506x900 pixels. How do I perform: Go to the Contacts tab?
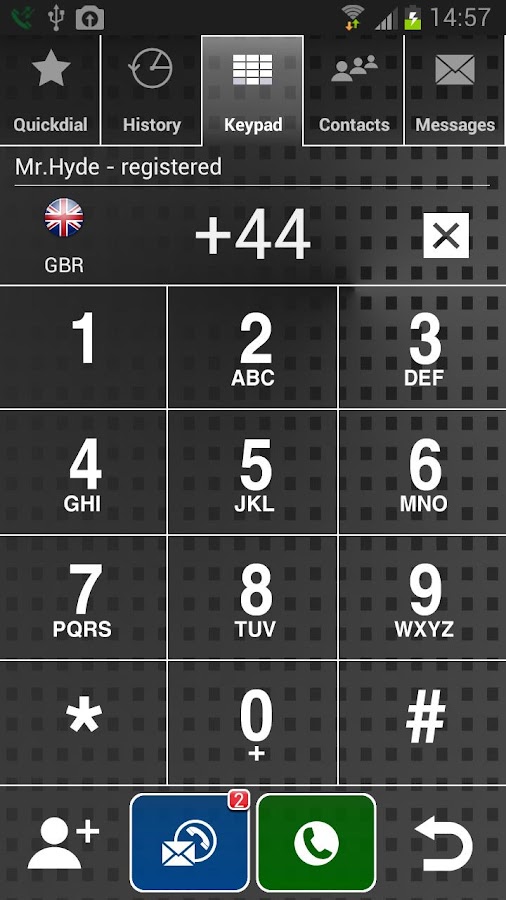coord(353,91)
